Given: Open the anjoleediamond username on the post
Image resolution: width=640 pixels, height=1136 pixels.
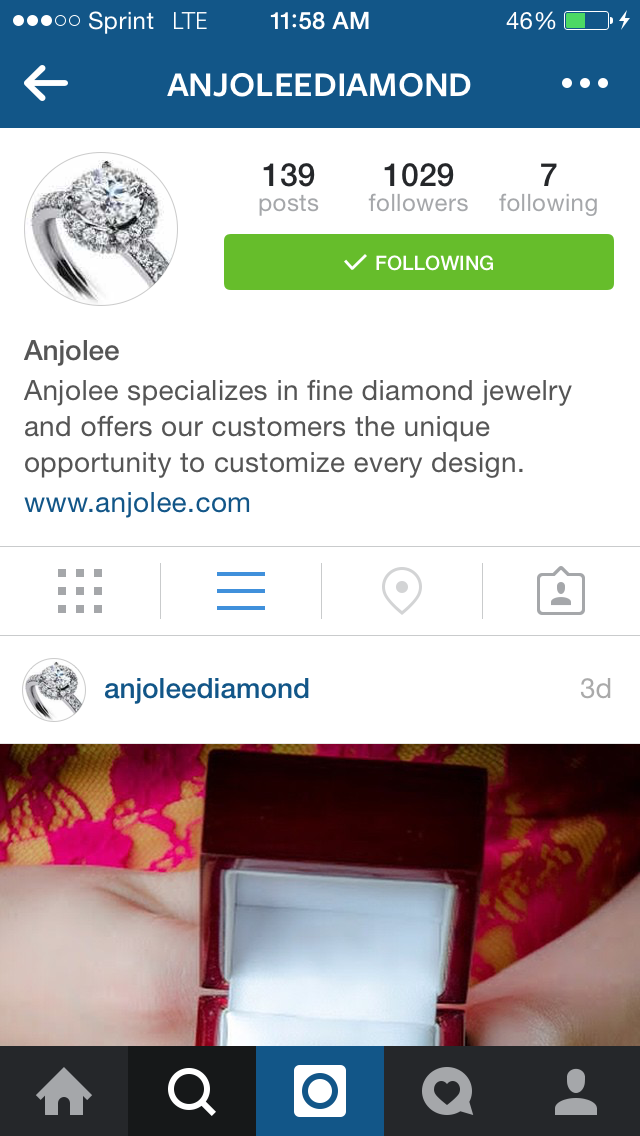Looking at the screenshot, I should [207, 688].
